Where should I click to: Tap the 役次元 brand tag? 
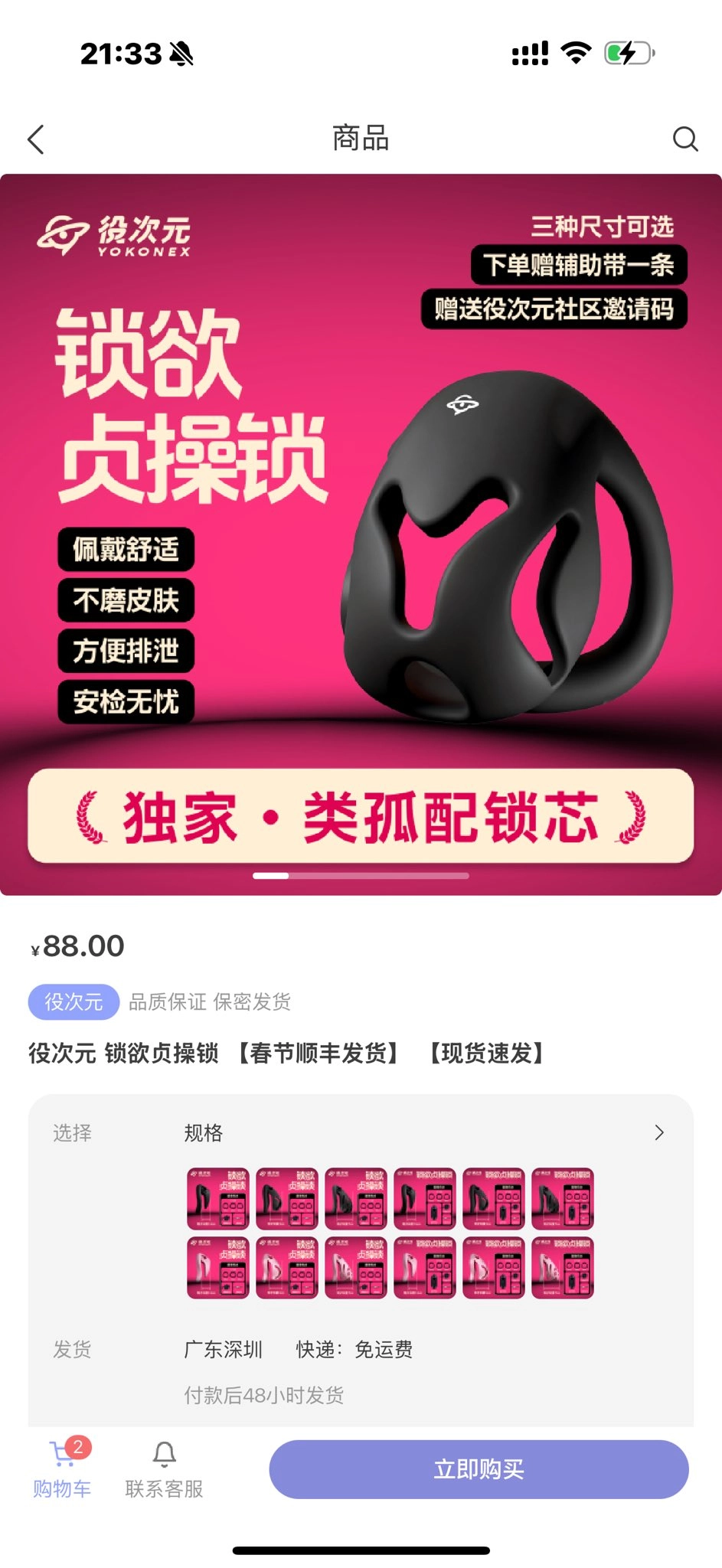click(74, 1001)
